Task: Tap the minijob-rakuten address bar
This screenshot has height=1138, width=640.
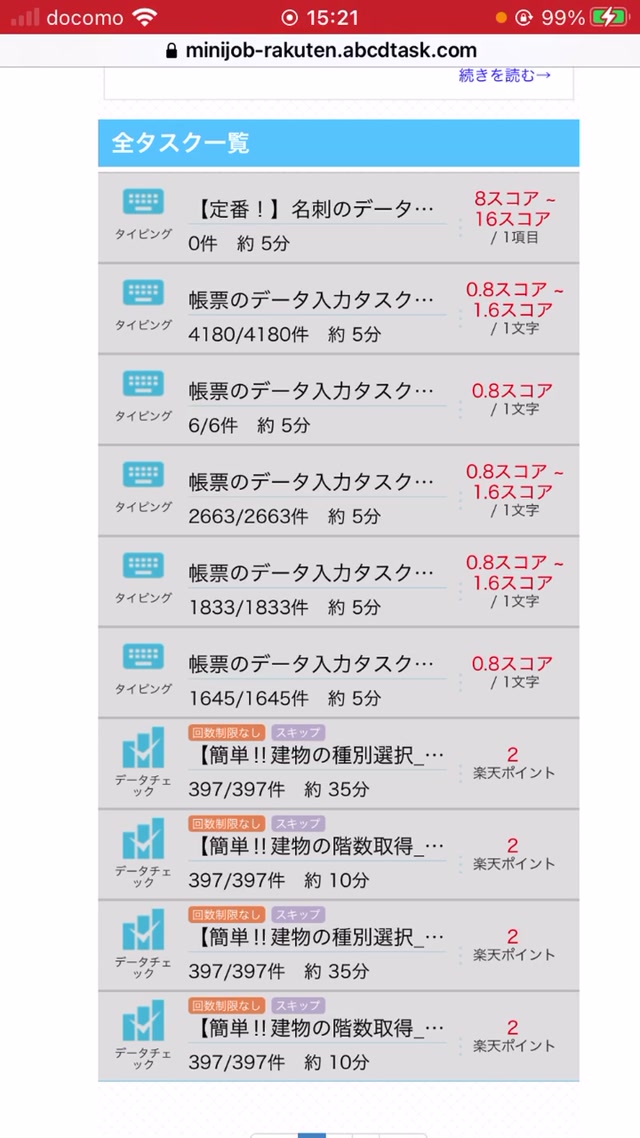Action: (320, 50)
